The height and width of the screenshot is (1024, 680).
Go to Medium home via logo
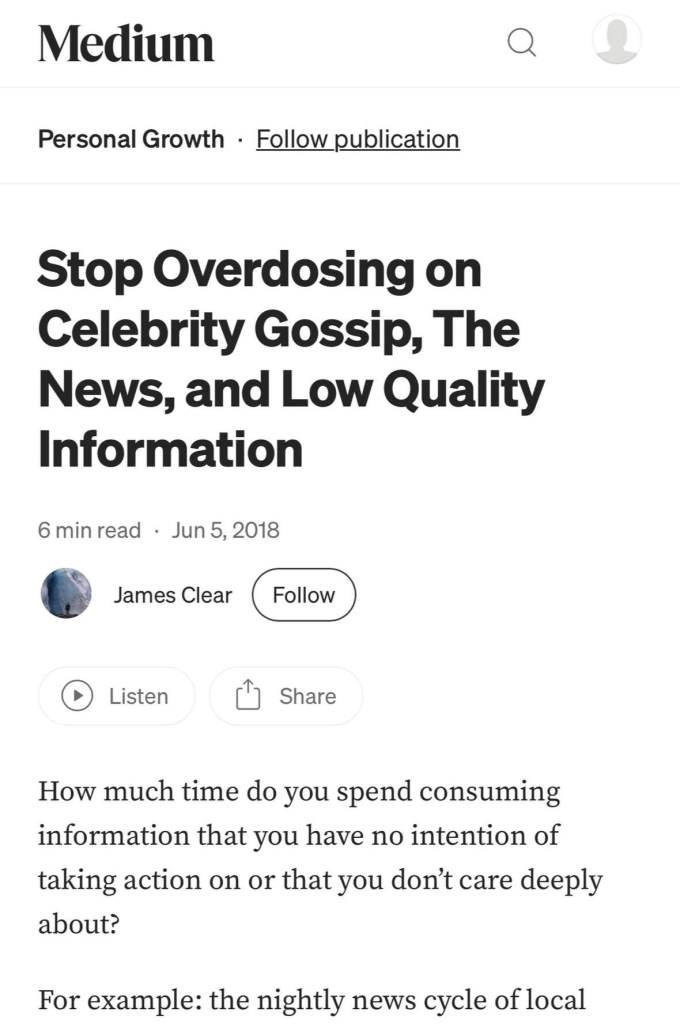(x=126, y=43)
